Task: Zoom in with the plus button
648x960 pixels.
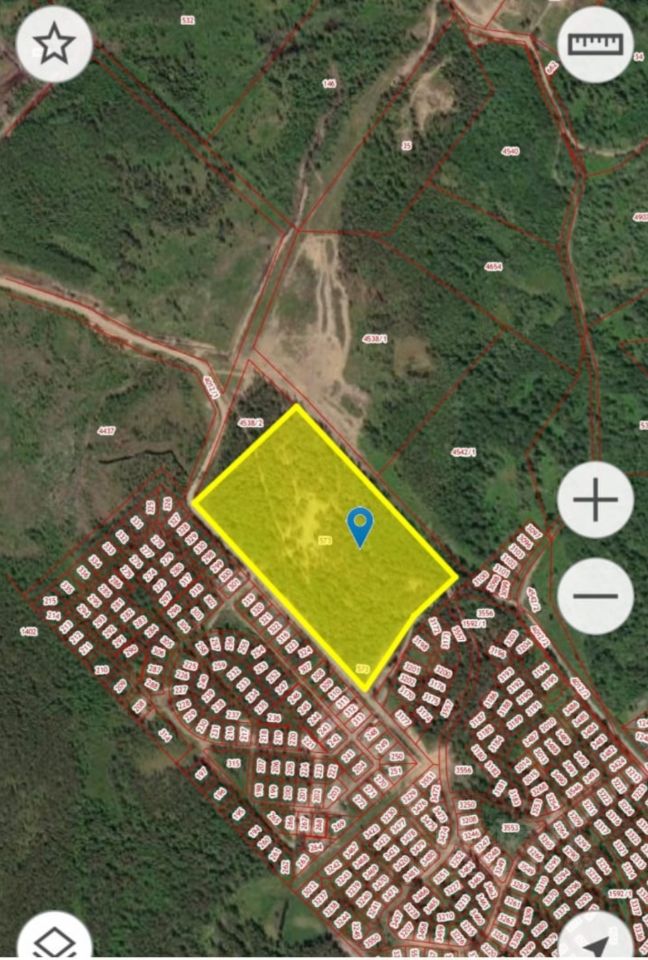Action: point(595,499)
